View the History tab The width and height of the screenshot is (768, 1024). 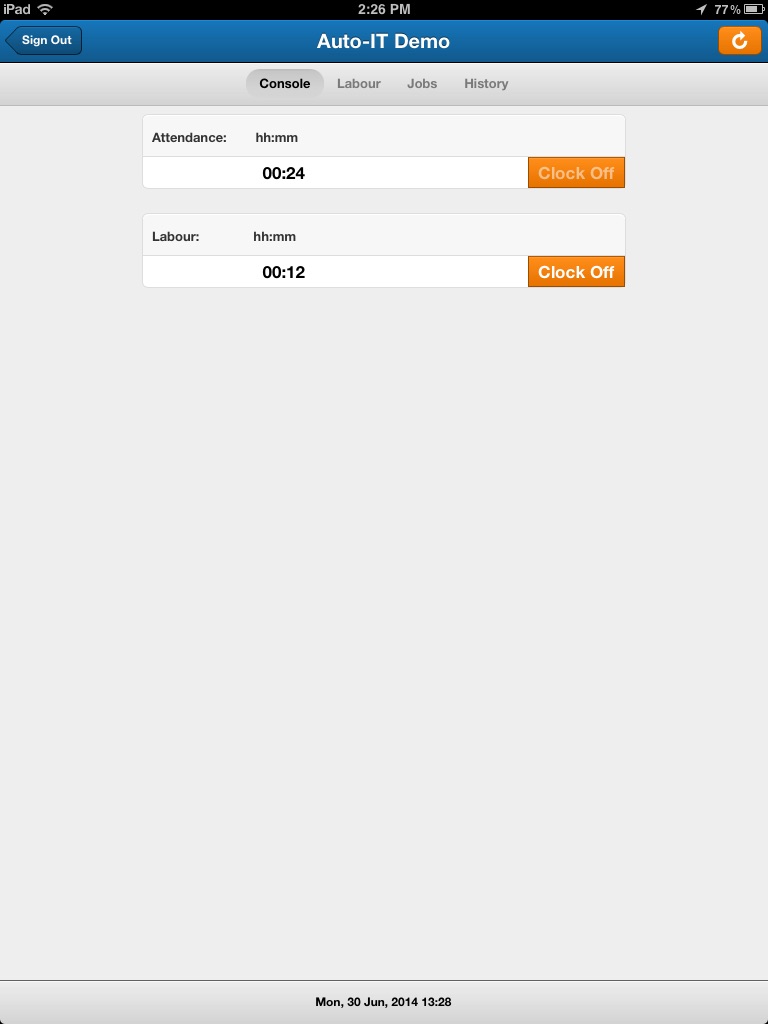[486, 84]
